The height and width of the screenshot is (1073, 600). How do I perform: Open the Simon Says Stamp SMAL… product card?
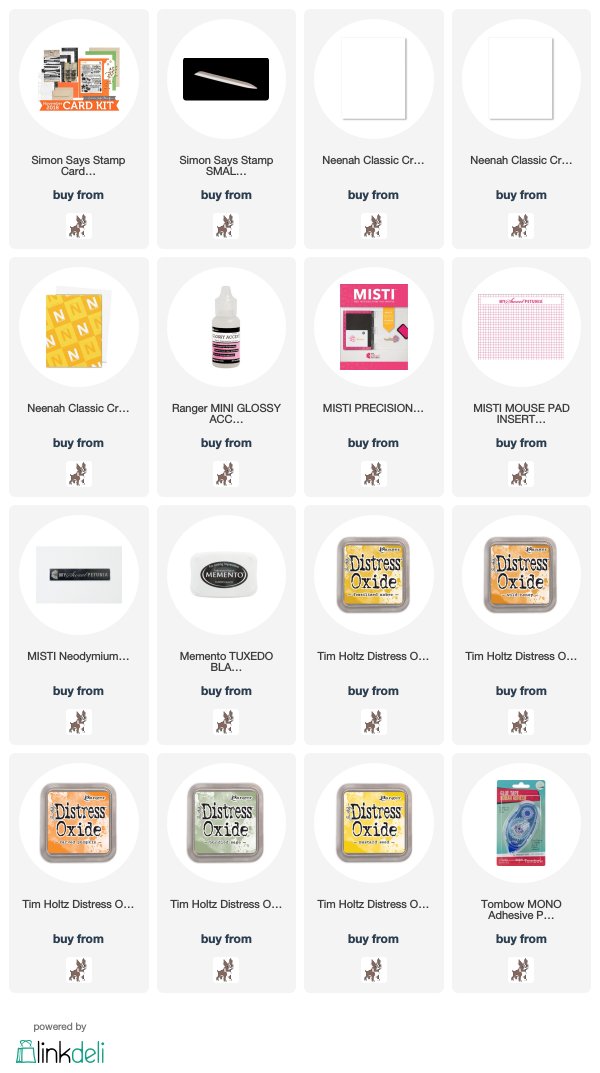tap(226, 129)
